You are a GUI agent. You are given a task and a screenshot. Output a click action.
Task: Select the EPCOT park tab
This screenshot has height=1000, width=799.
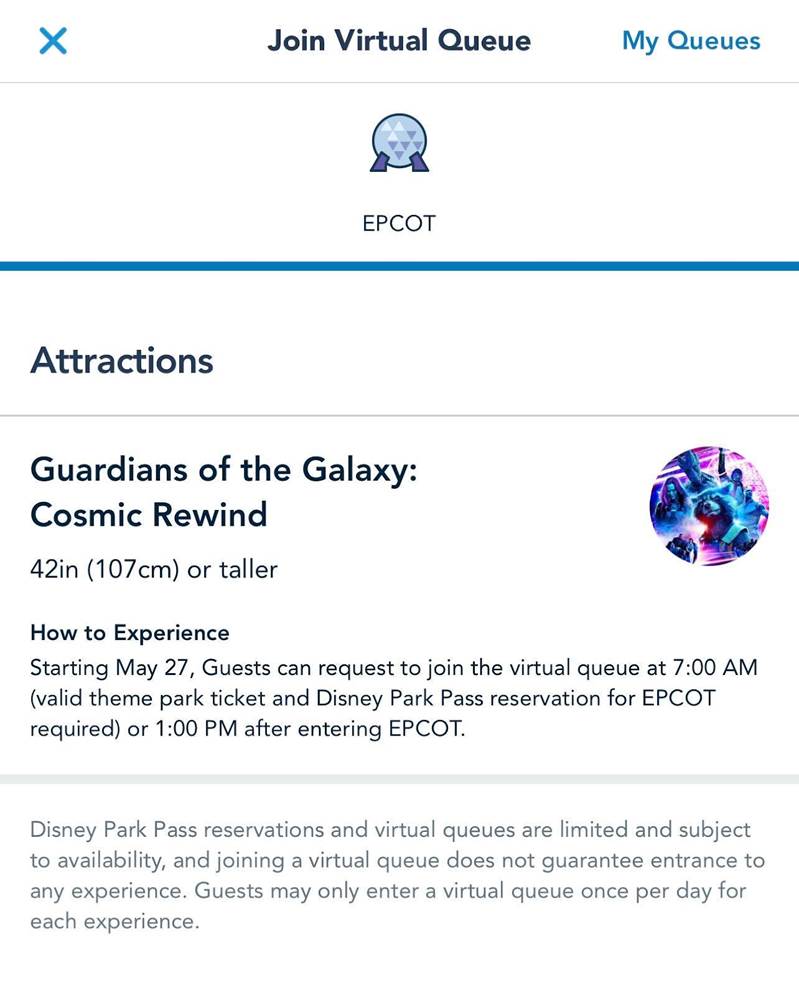(399, 173)
